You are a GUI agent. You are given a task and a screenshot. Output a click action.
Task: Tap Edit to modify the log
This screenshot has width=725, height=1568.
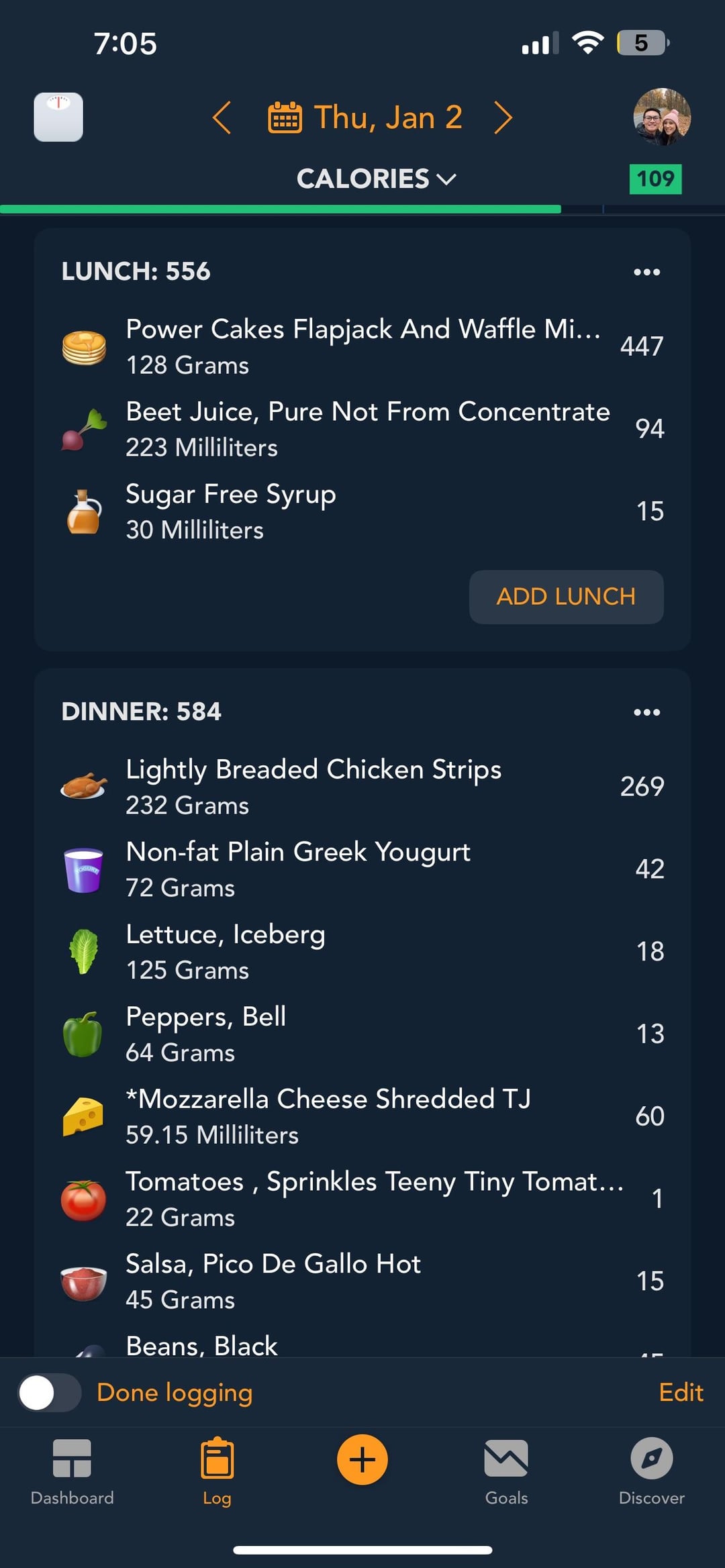pos(681,1393)
